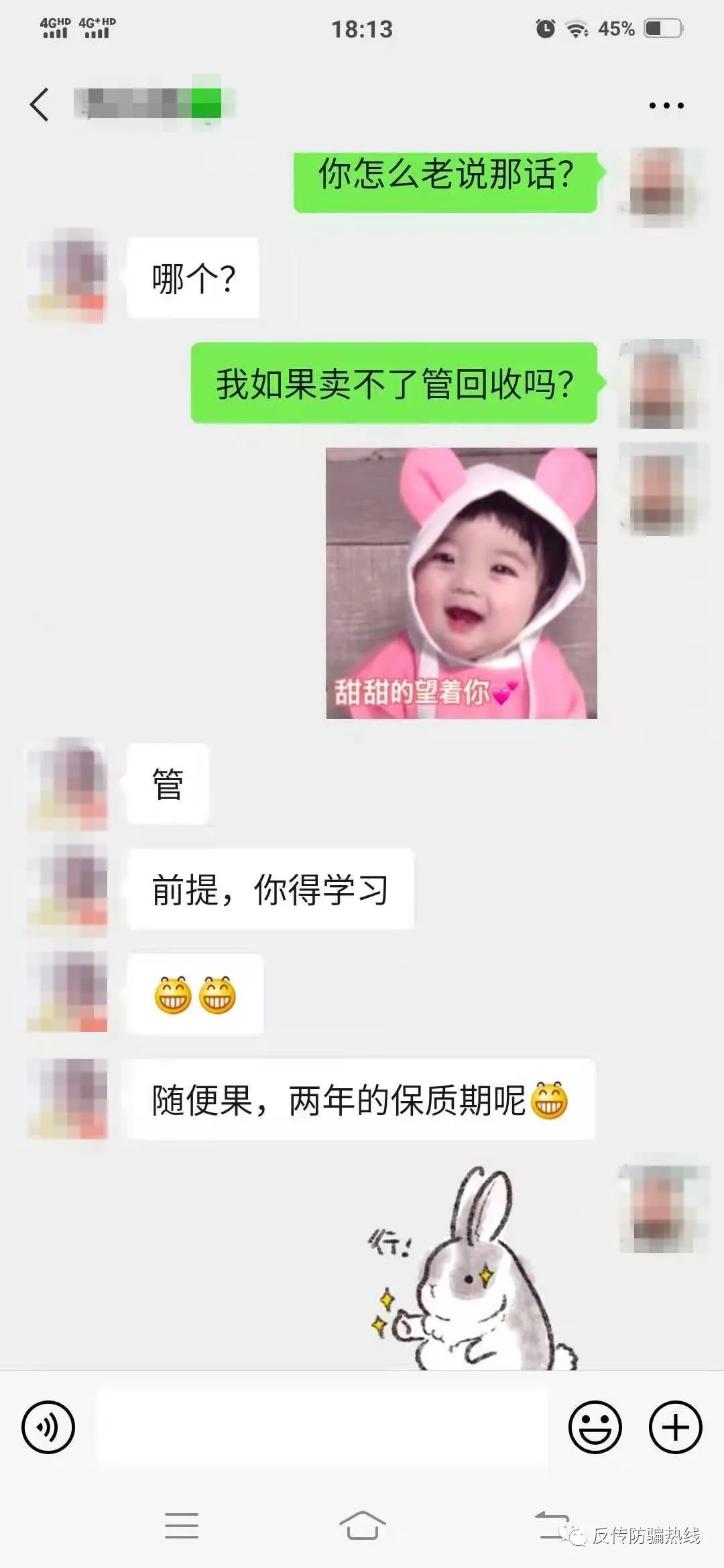Focus the message text field
724x1568 pixels.
pyautogui.click(x=322, y=1427)
